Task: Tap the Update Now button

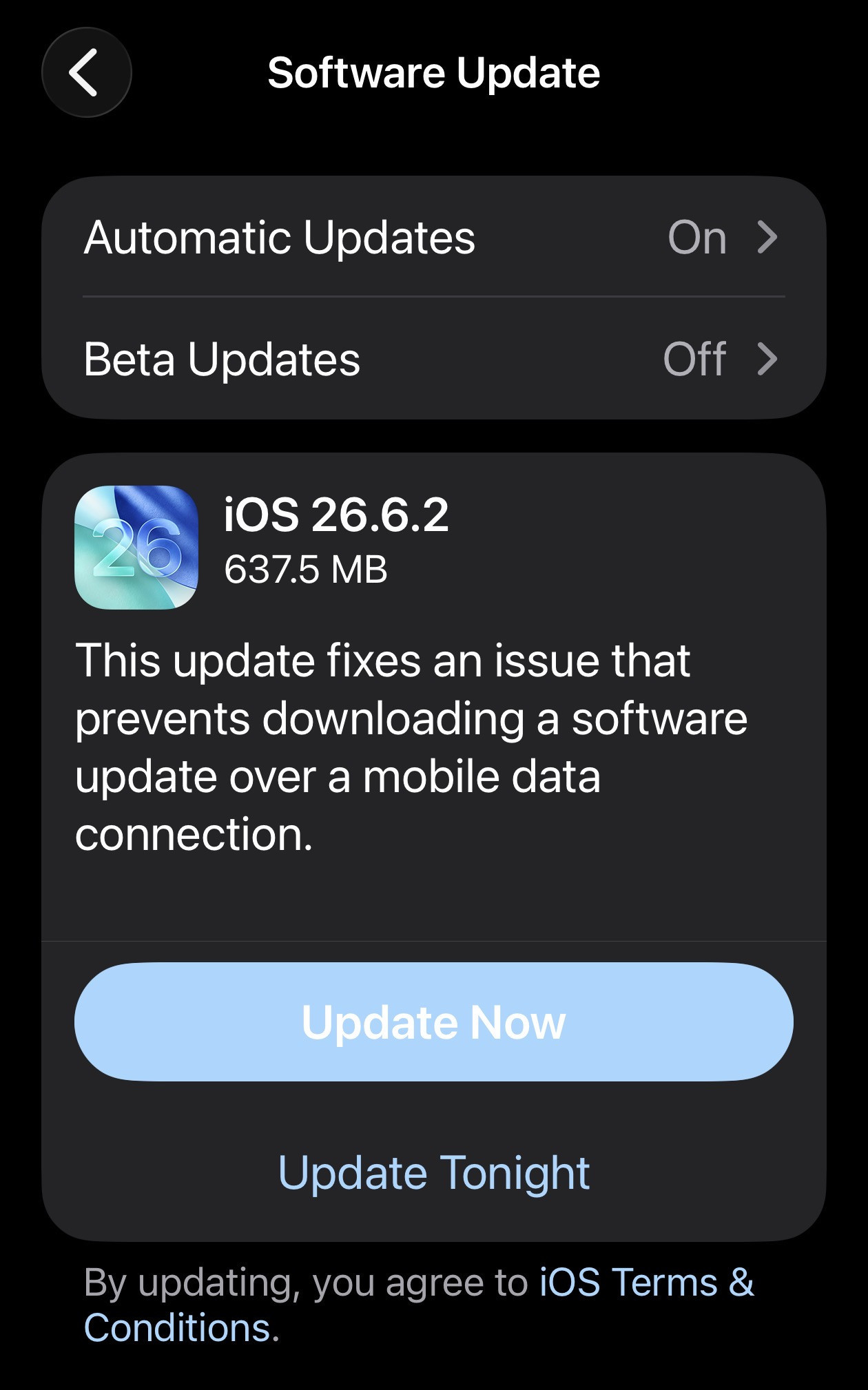Action: point(434,1021)
